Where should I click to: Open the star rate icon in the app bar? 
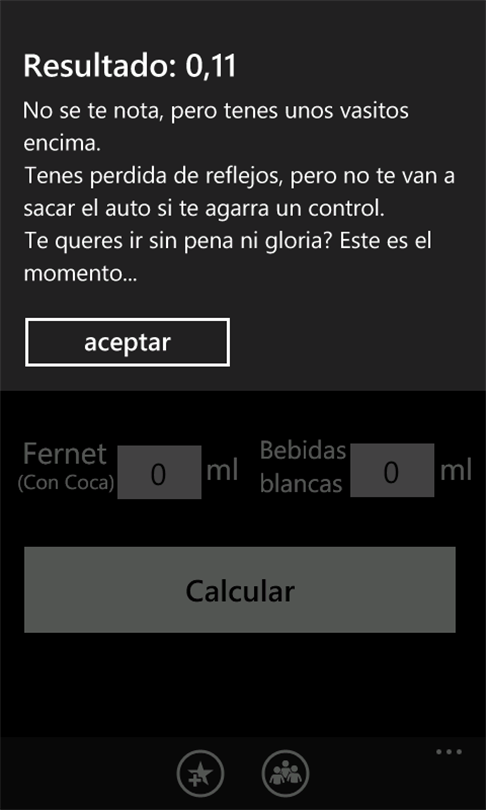click(200, 773)
